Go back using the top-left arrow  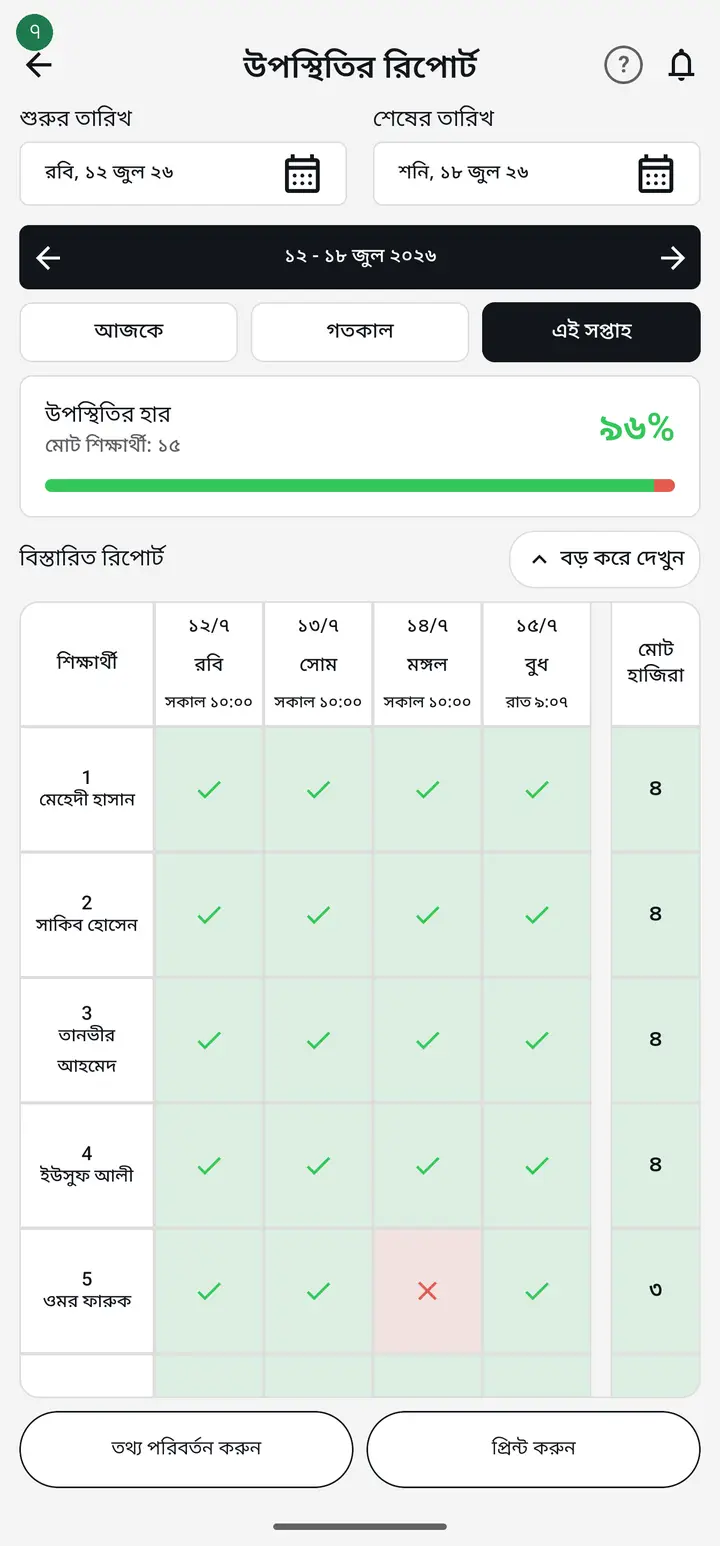click(x=39, y=65)
